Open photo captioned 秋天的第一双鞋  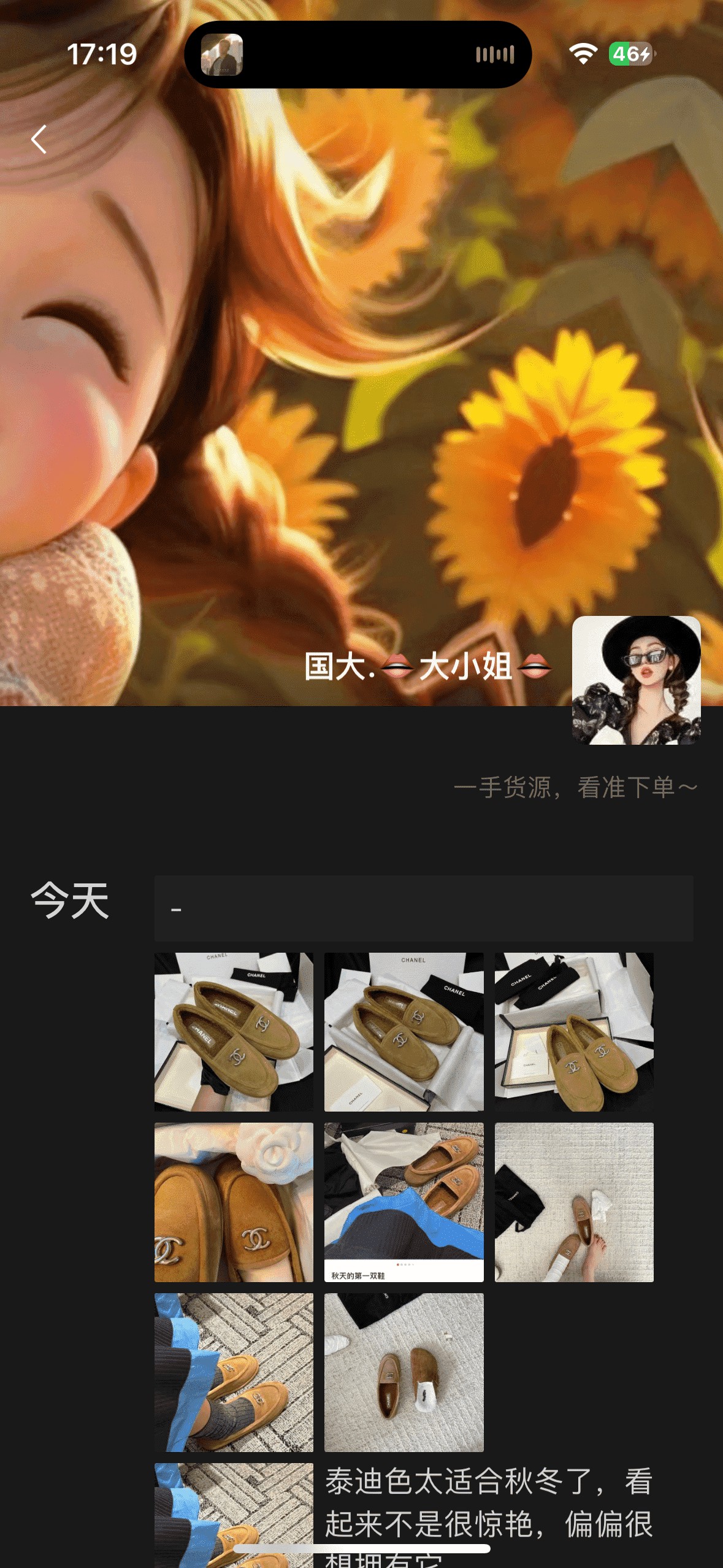pyautogui.click(x=404, y=1202)
